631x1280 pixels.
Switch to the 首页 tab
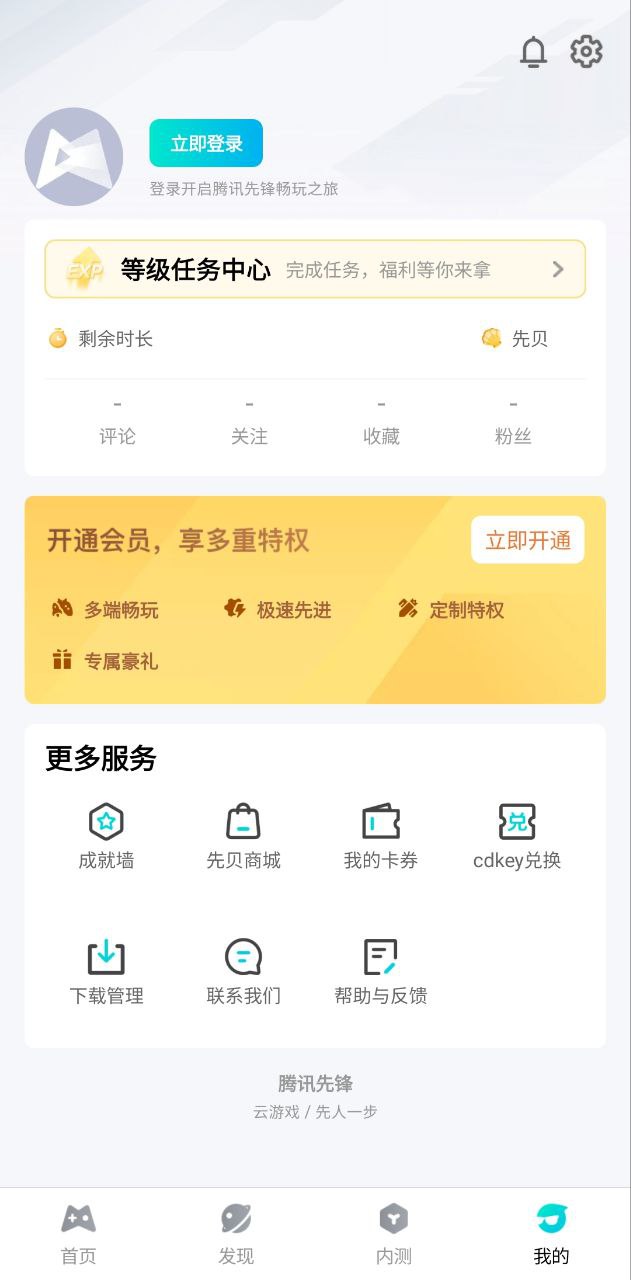pos(79,1234)
